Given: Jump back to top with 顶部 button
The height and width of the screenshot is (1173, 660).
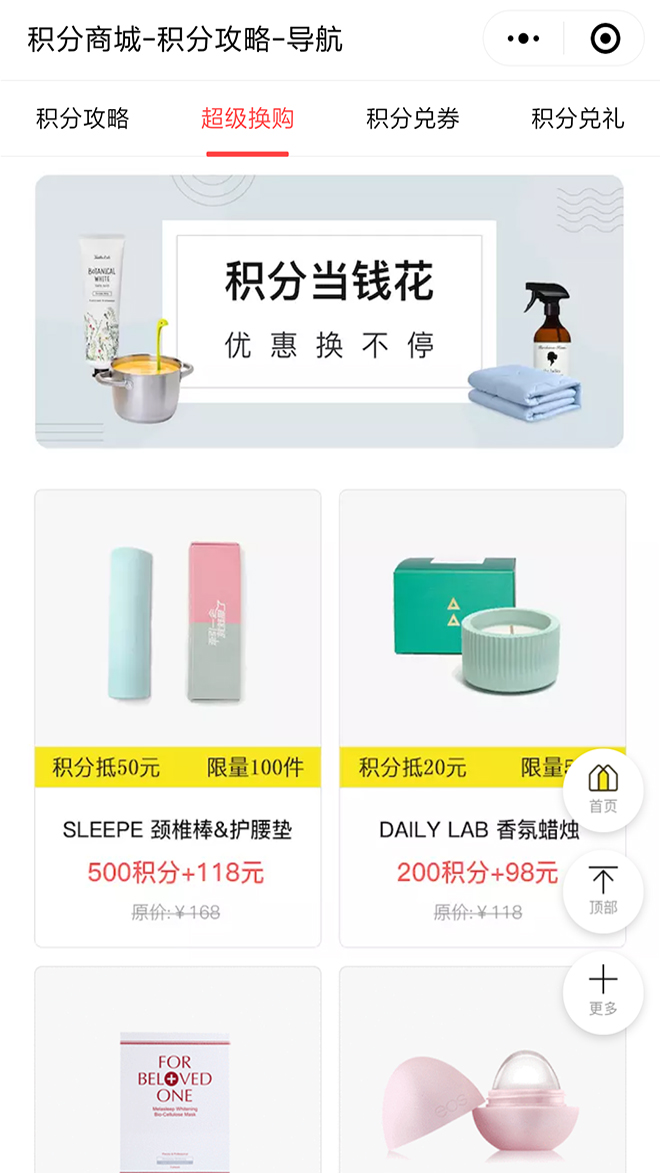Looking at the screenshot, I should point(603,891).
